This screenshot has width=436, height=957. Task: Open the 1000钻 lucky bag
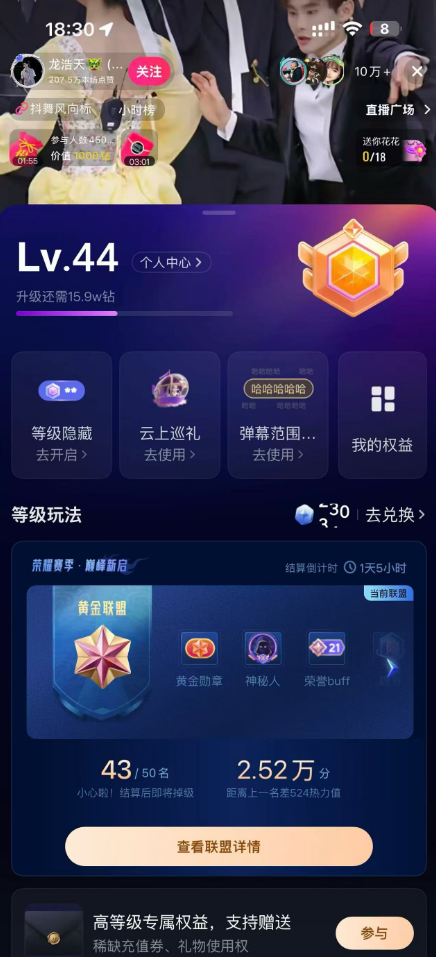(x=27, y=148)
